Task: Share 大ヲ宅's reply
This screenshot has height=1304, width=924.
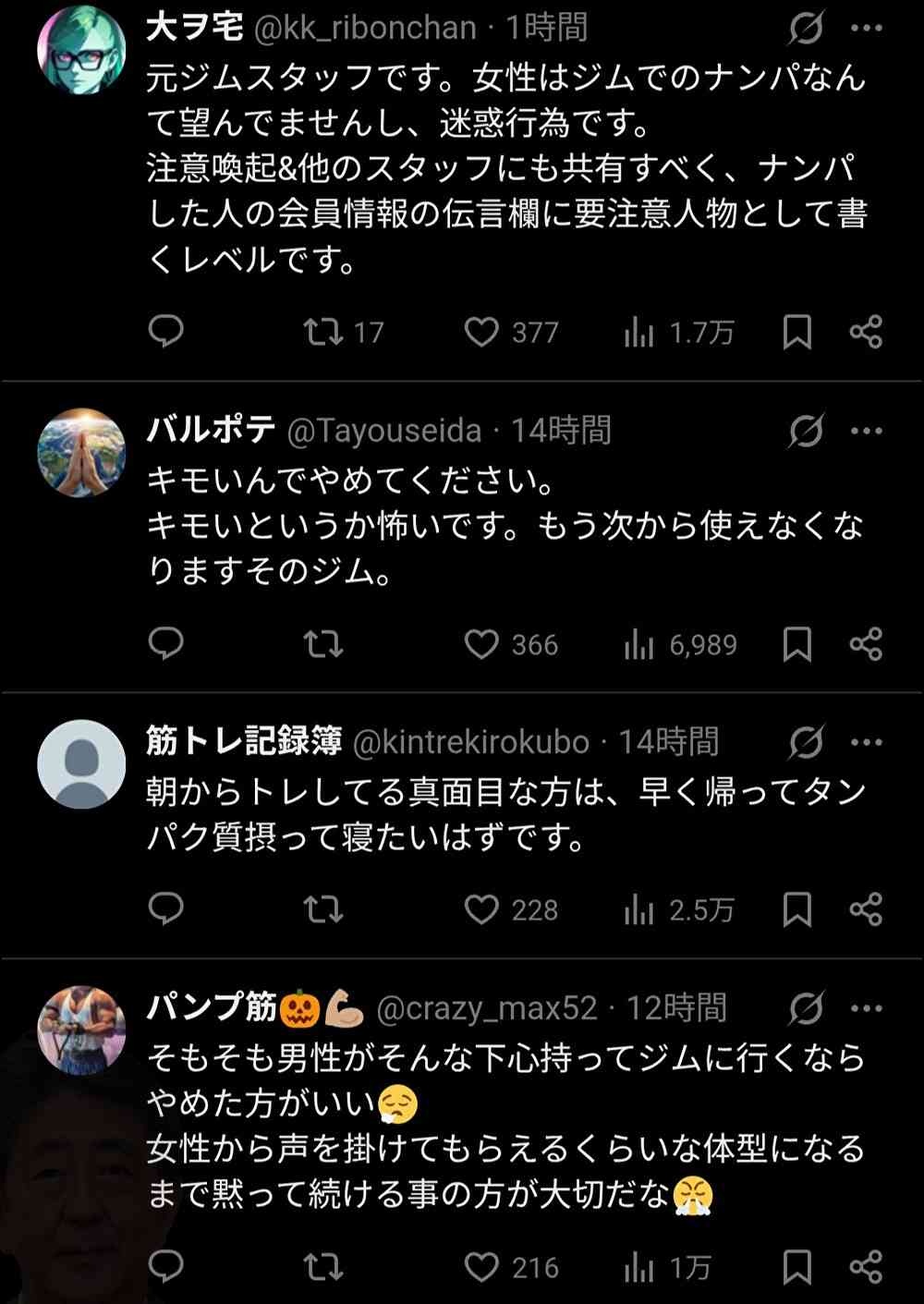Action: (866, 332)
